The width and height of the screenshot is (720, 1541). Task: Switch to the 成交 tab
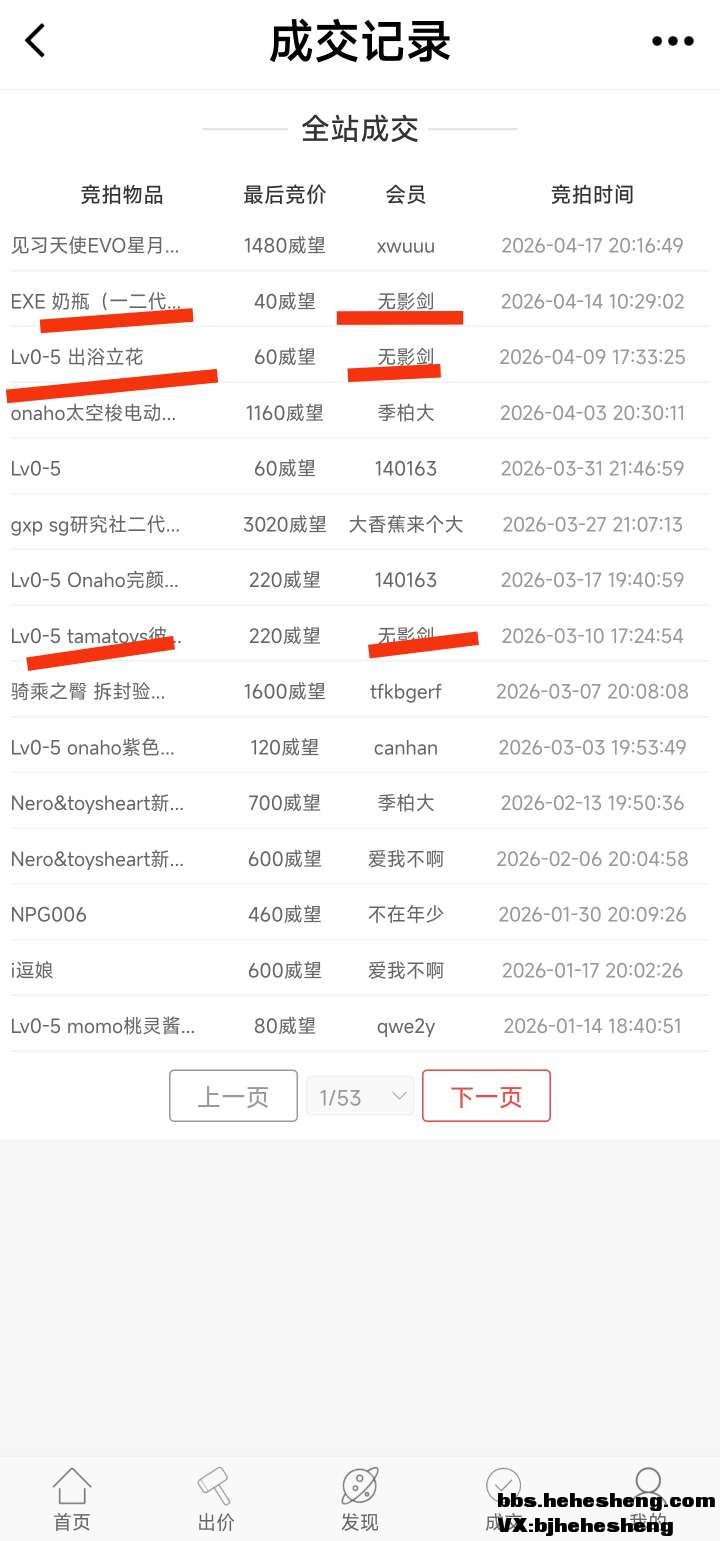503,1499
